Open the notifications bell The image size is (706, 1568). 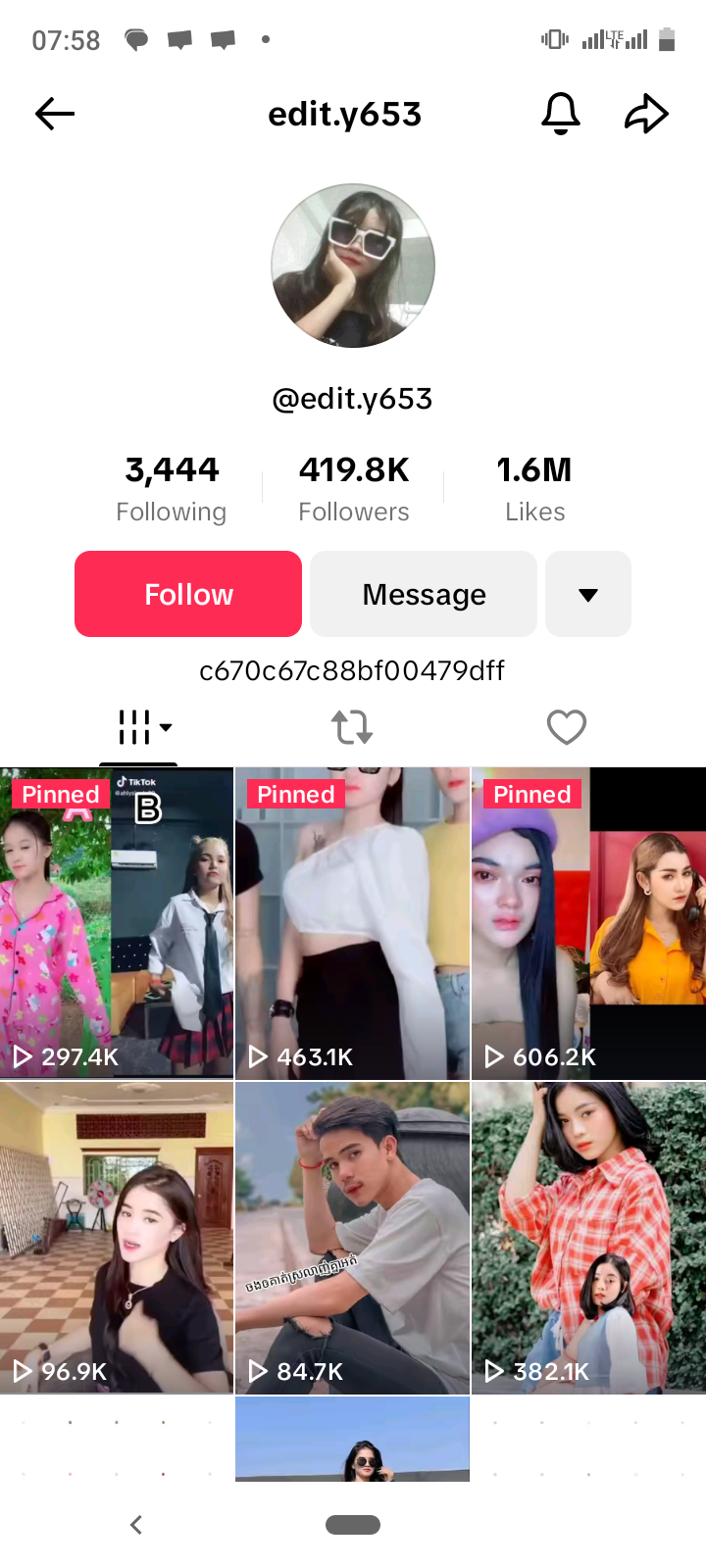tap(561, 114)
